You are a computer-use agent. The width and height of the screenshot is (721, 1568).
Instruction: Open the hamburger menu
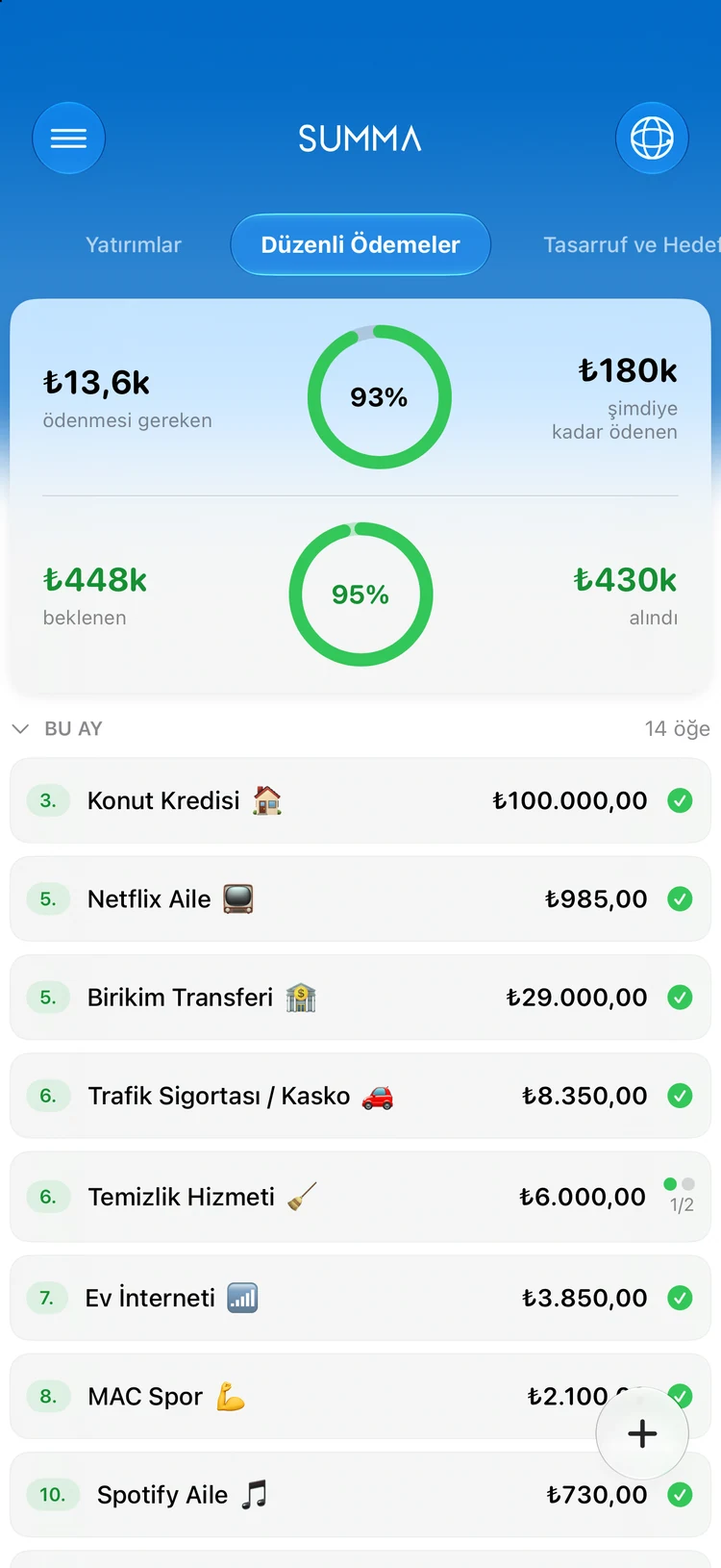click(x=68, y=139)
